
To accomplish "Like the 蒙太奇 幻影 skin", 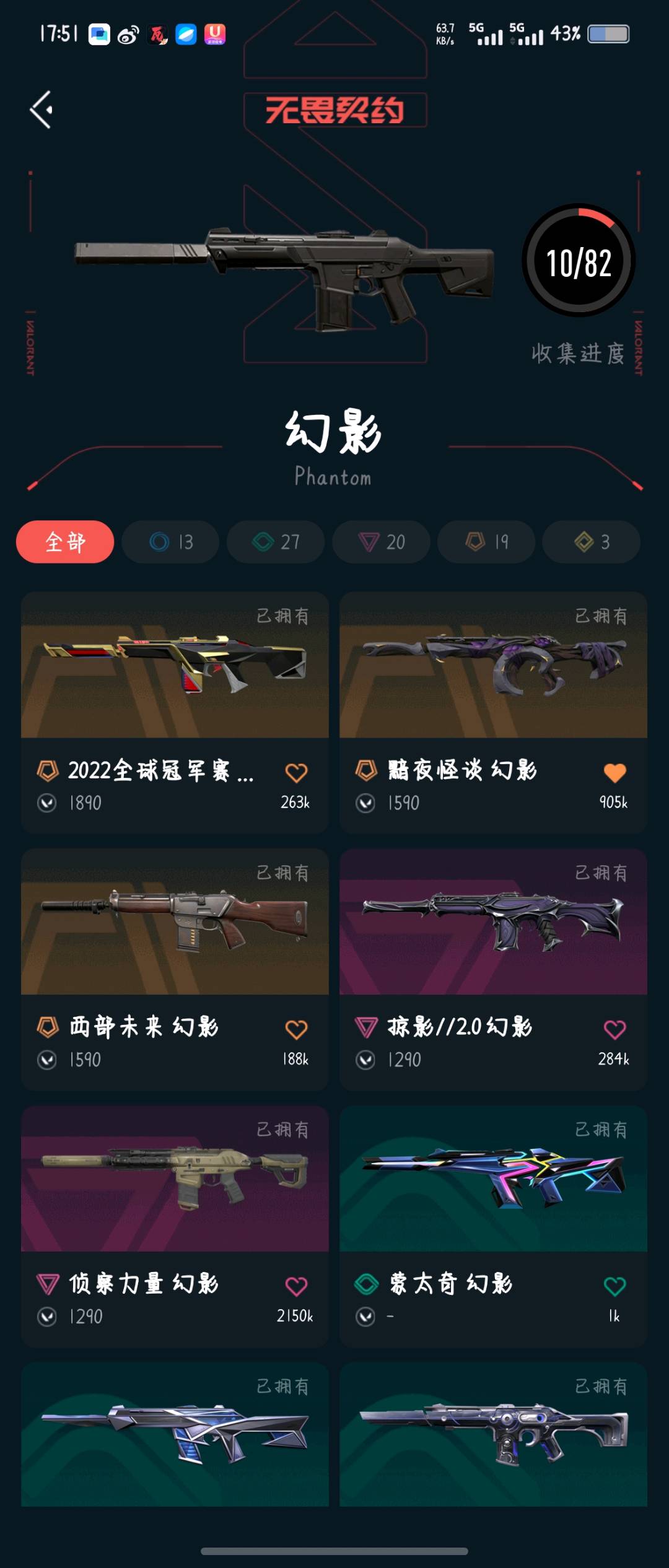I will click(614, 1286).
